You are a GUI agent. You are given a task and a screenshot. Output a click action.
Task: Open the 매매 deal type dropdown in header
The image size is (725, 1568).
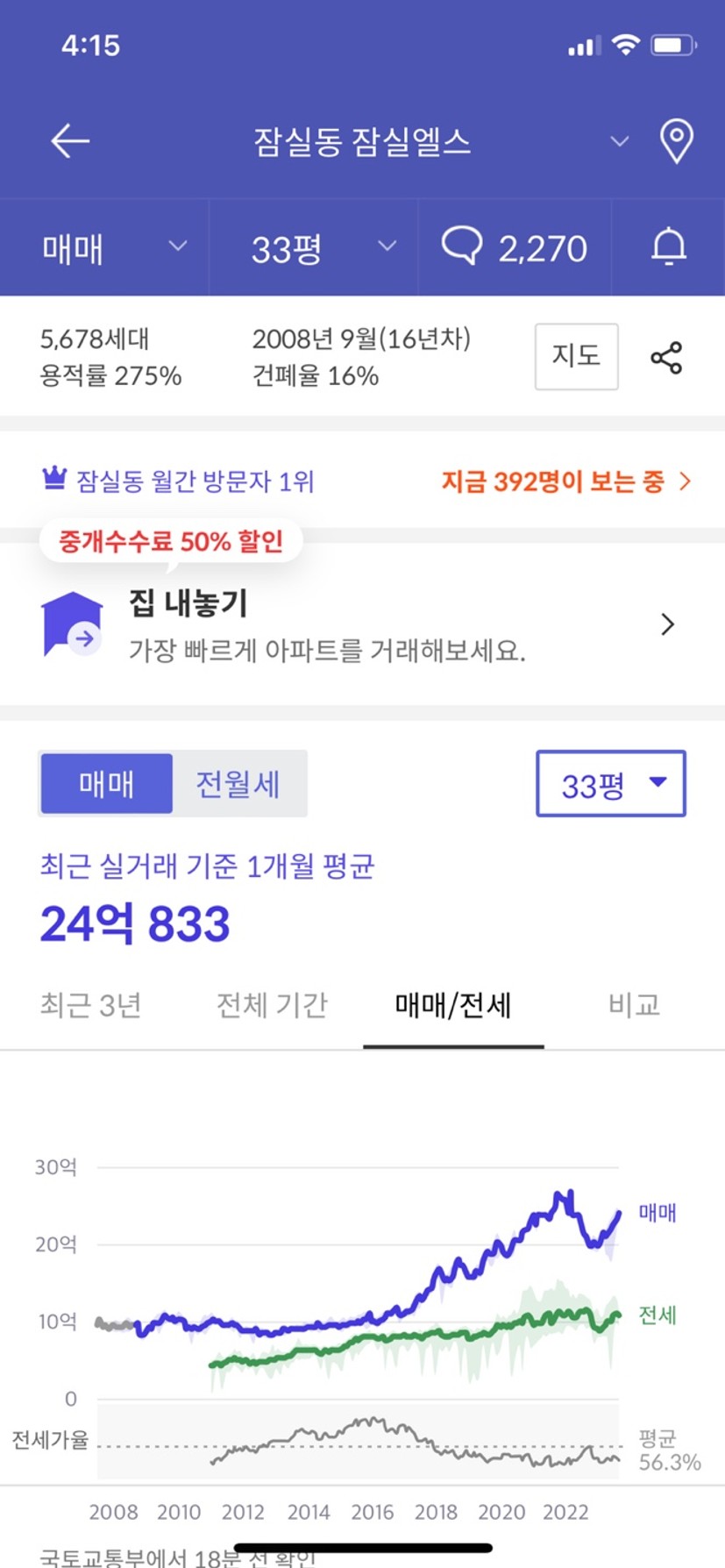pos(114,248)
